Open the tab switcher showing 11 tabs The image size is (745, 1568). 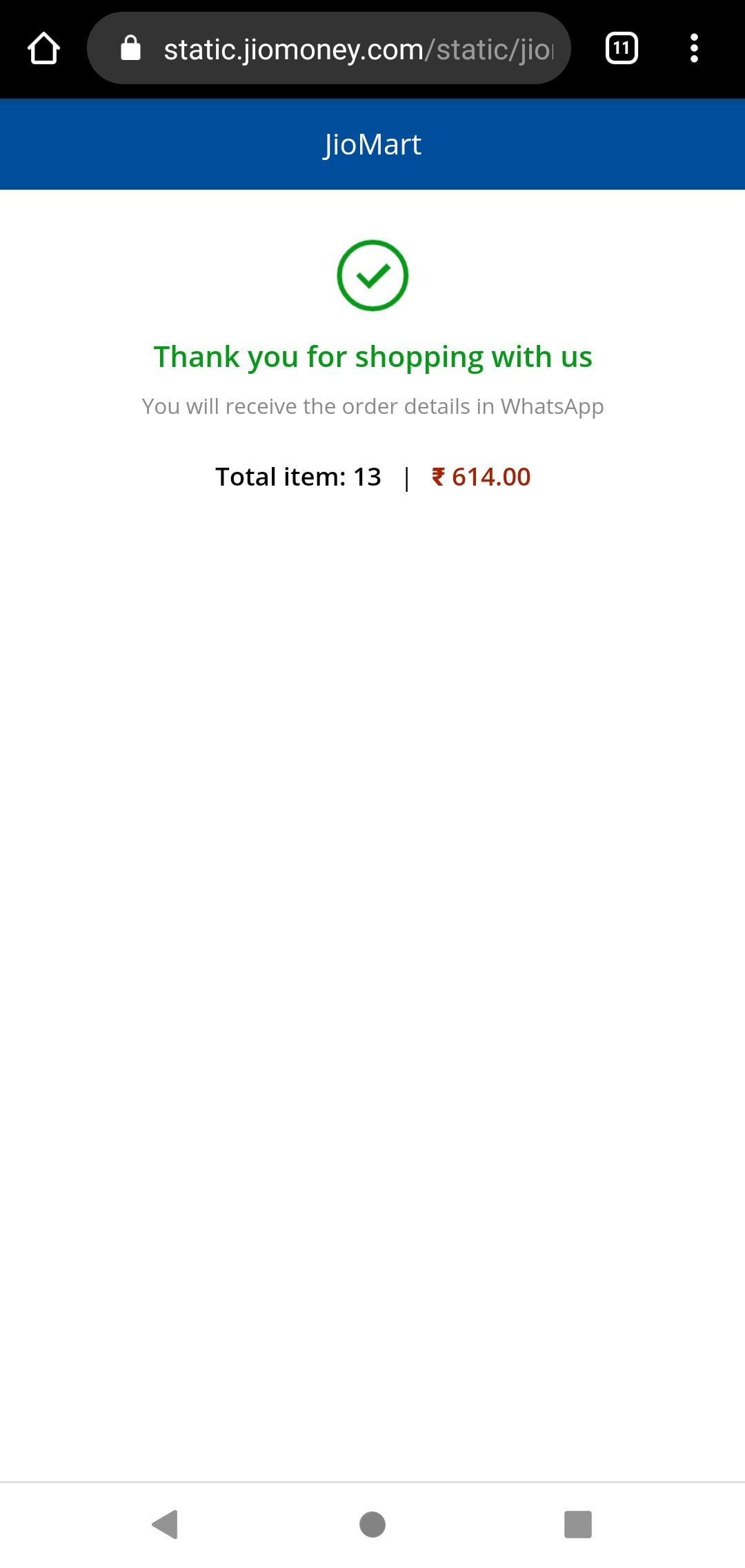(x=622, y=48)
